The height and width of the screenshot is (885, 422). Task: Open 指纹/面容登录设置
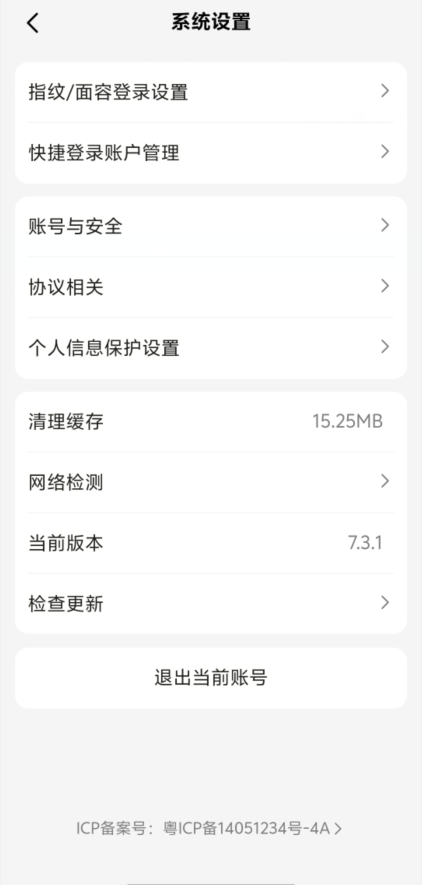pyautogui.click(x=210, y=92)
